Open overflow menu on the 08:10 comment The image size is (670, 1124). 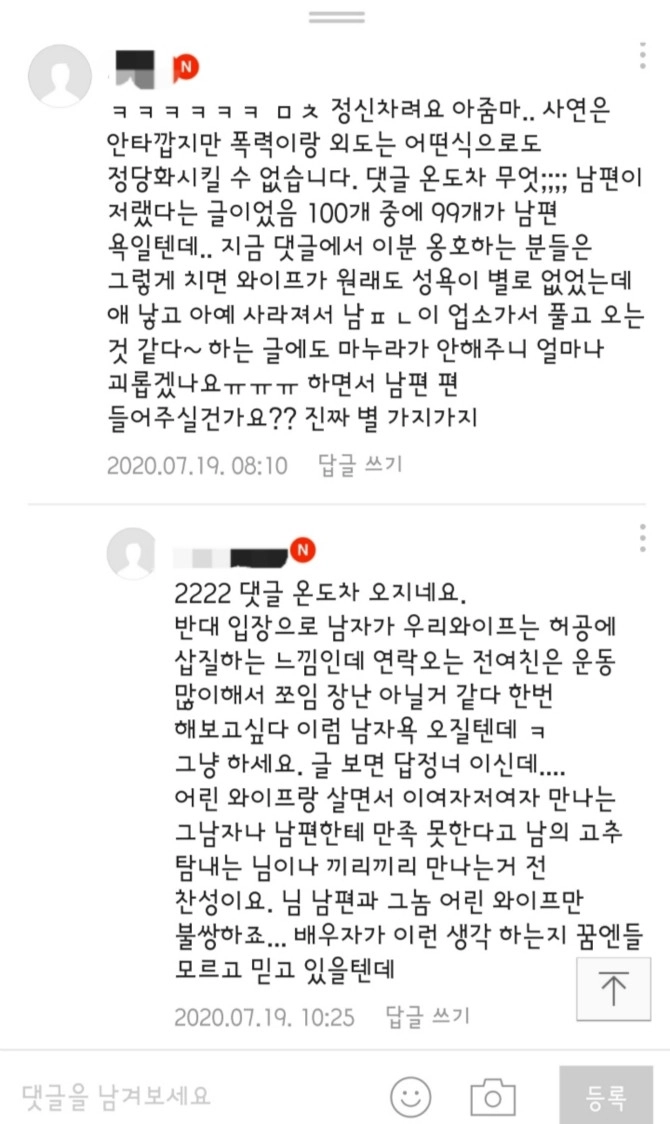tap(643, 55)
